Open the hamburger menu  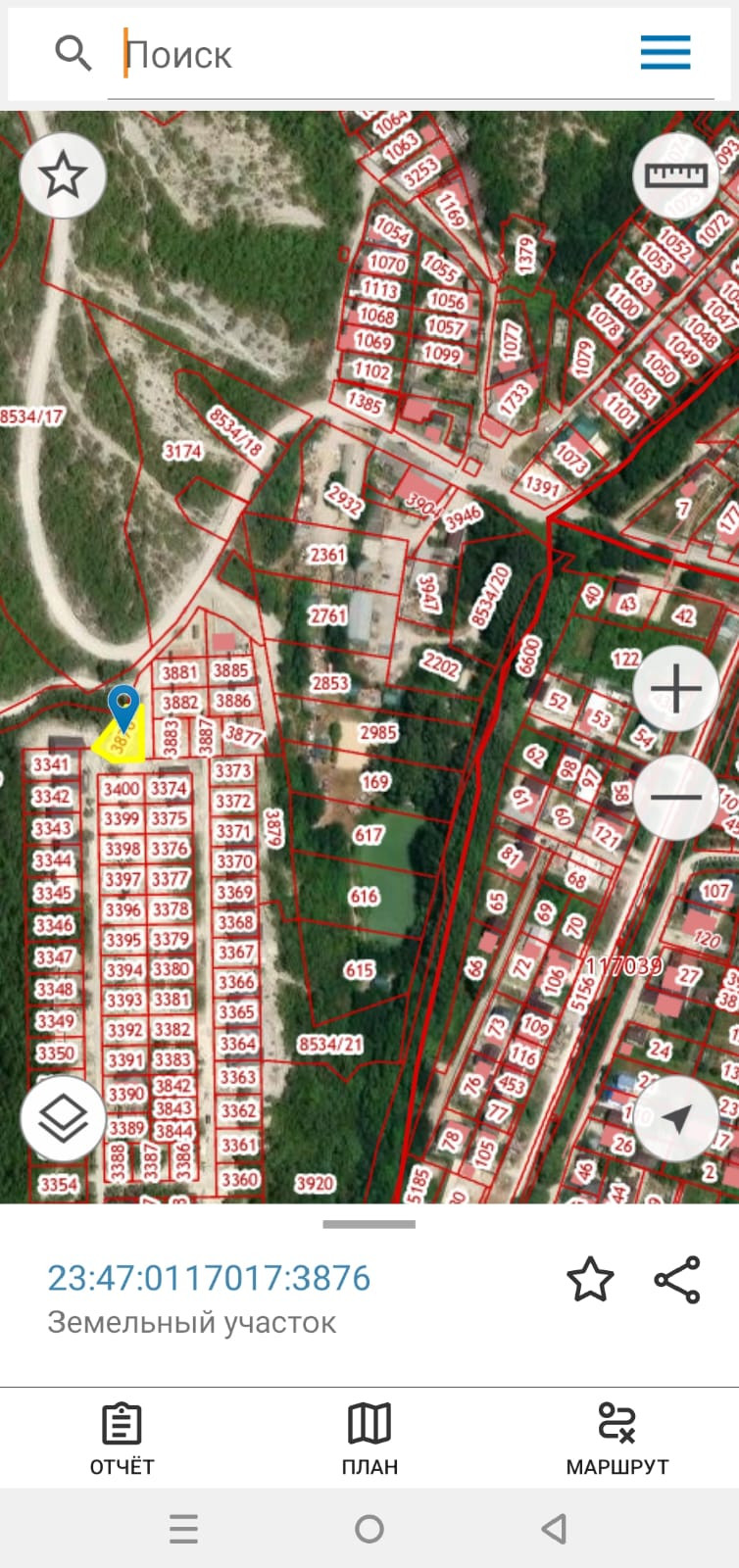pyautogui.click(x=665, y=53)
